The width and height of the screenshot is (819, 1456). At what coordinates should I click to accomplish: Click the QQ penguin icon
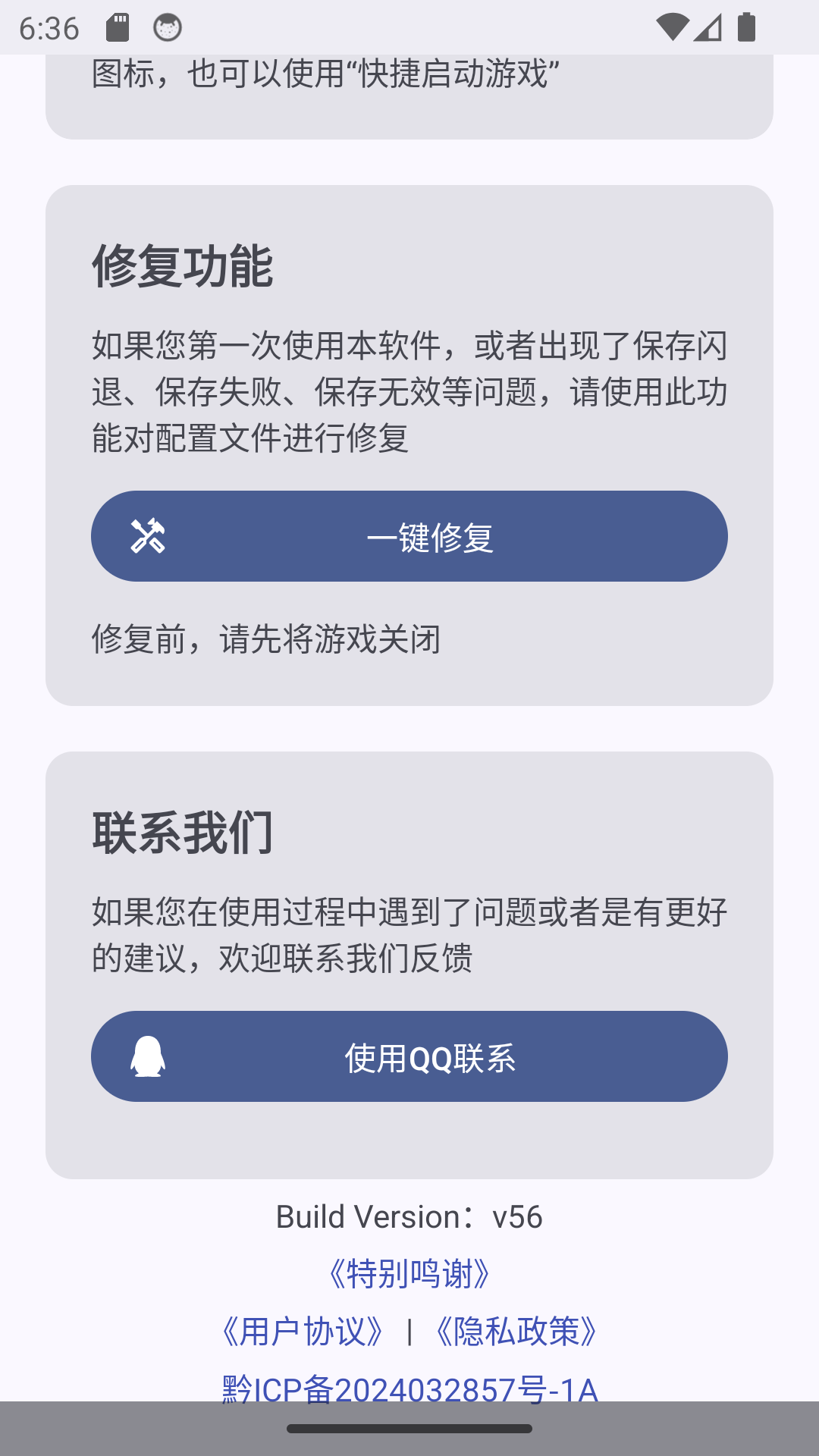(149, 1056)
